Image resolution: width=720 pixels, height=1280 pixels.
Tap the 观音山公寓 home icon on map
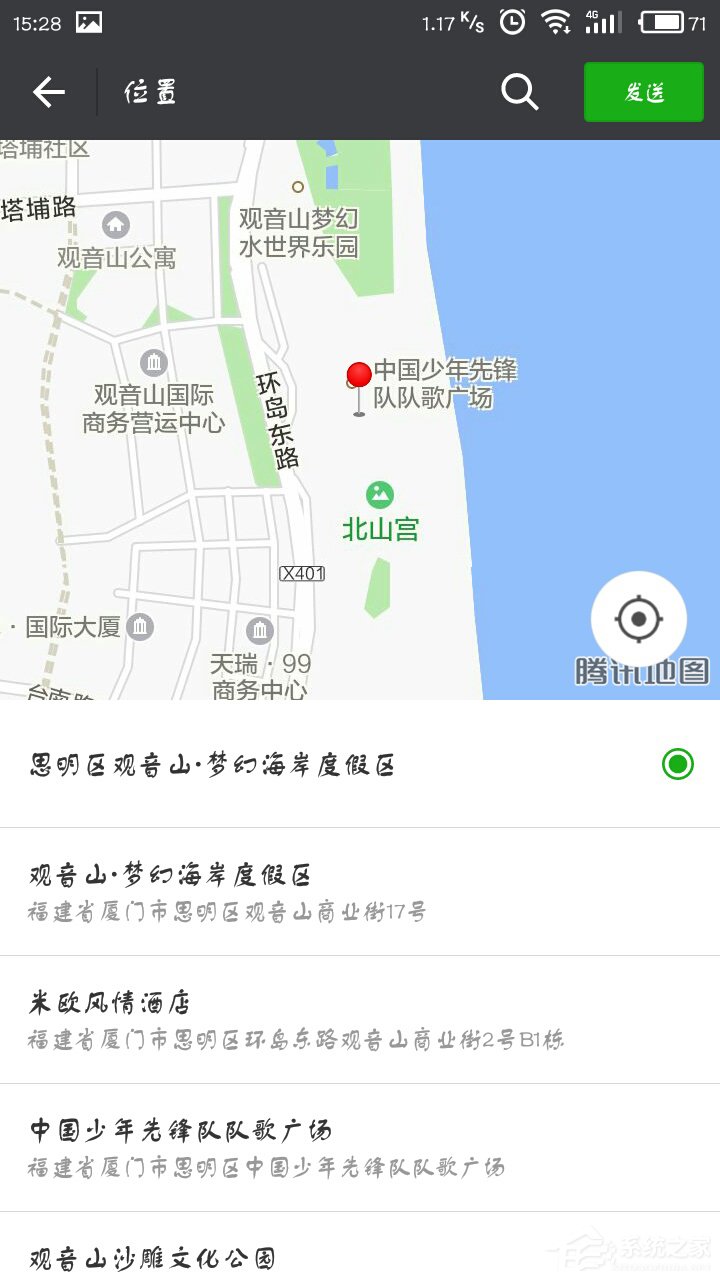(x=115, y=225)
